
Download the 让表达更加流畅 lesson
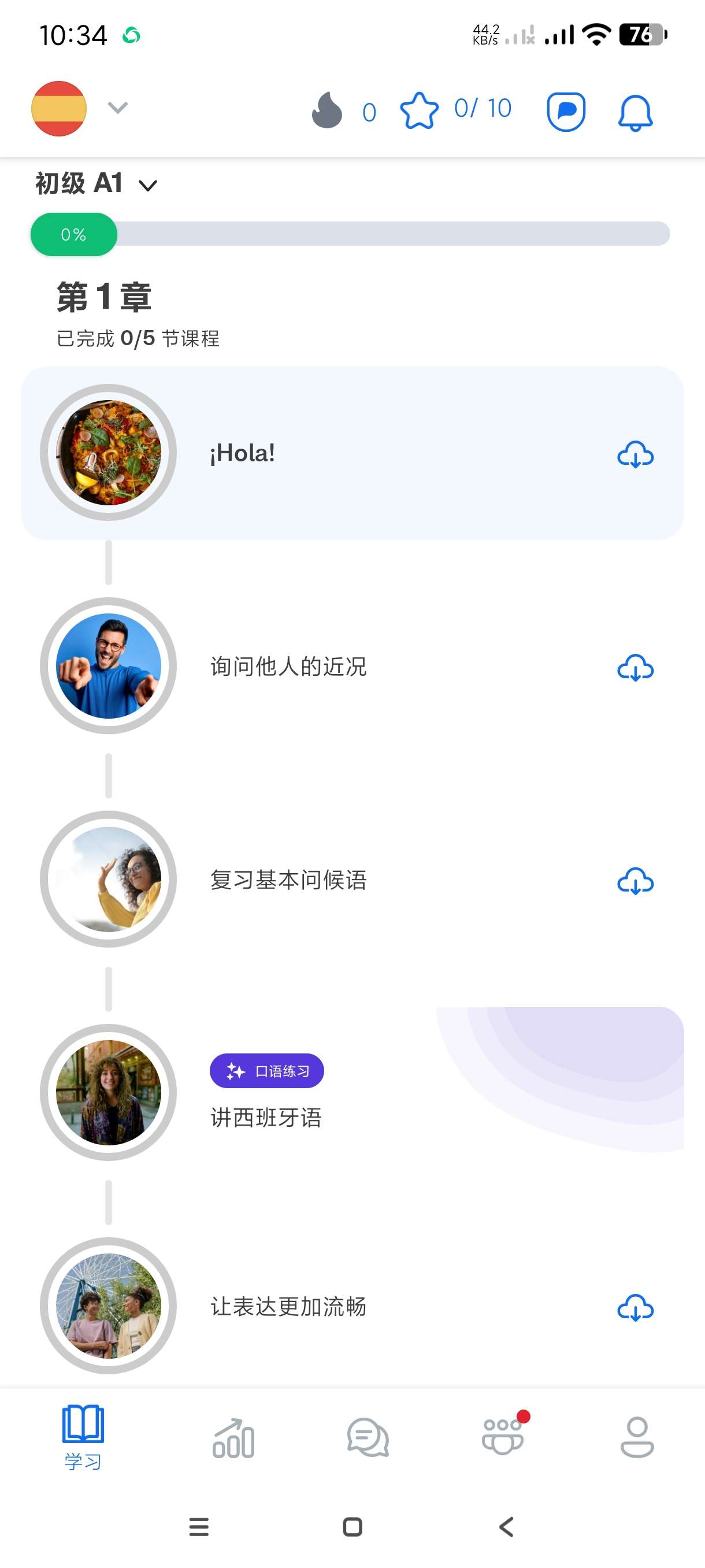point(635,1307)
